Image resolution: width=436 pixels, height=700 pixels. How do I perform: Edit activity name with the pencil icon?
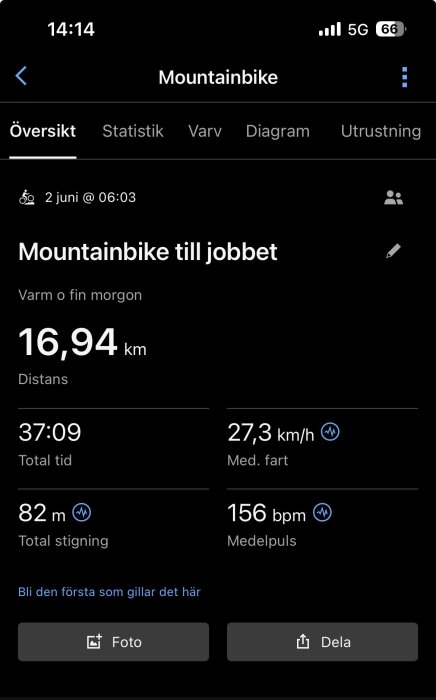393,251
